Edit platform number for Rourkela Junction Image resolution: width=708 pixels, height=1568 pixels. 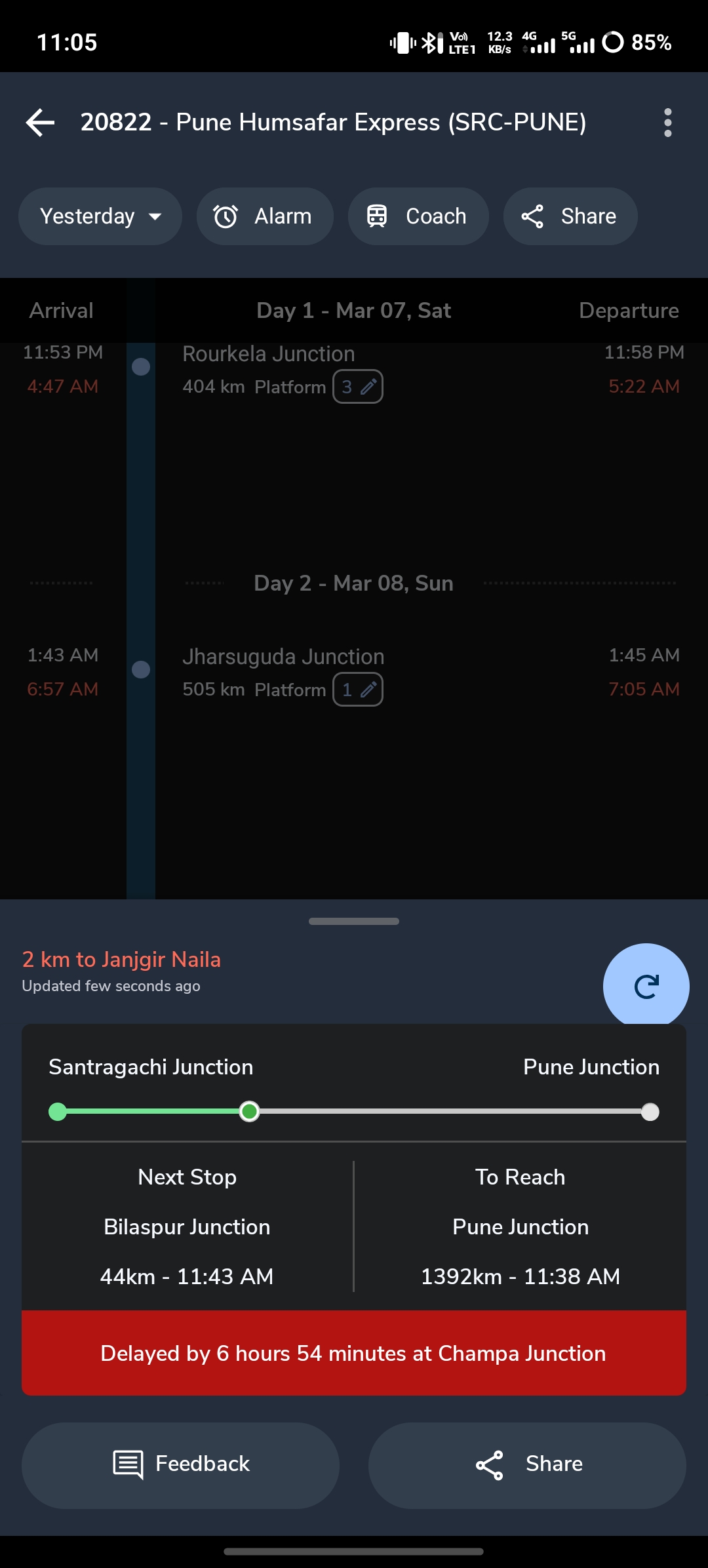(358, 387)
